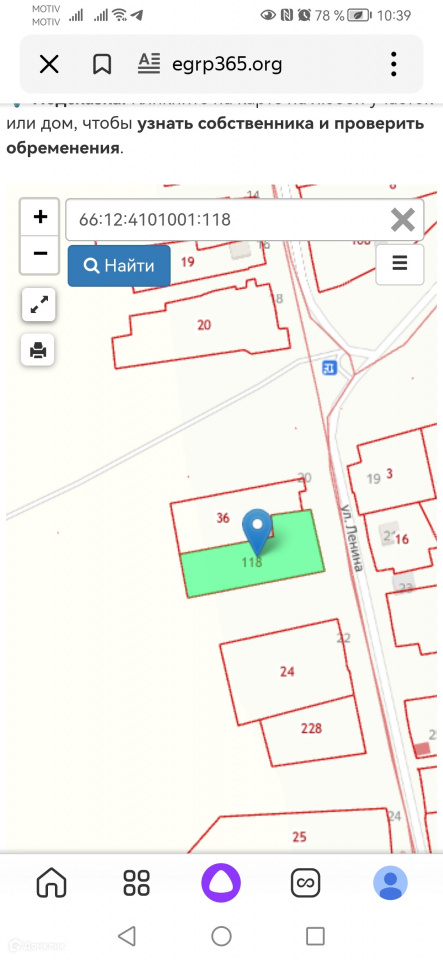
Task: Open the reader mode icon
Action: point(149,63)
